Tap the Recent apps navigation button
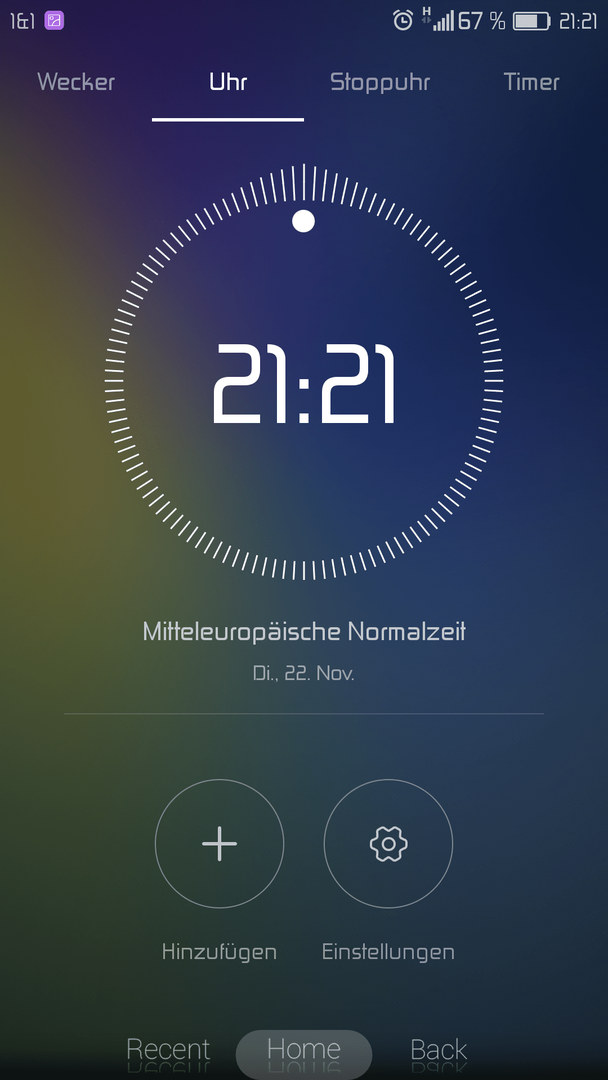This screenshot has width=608, height=1080. pyautogui.click(x=168, y=1050)
